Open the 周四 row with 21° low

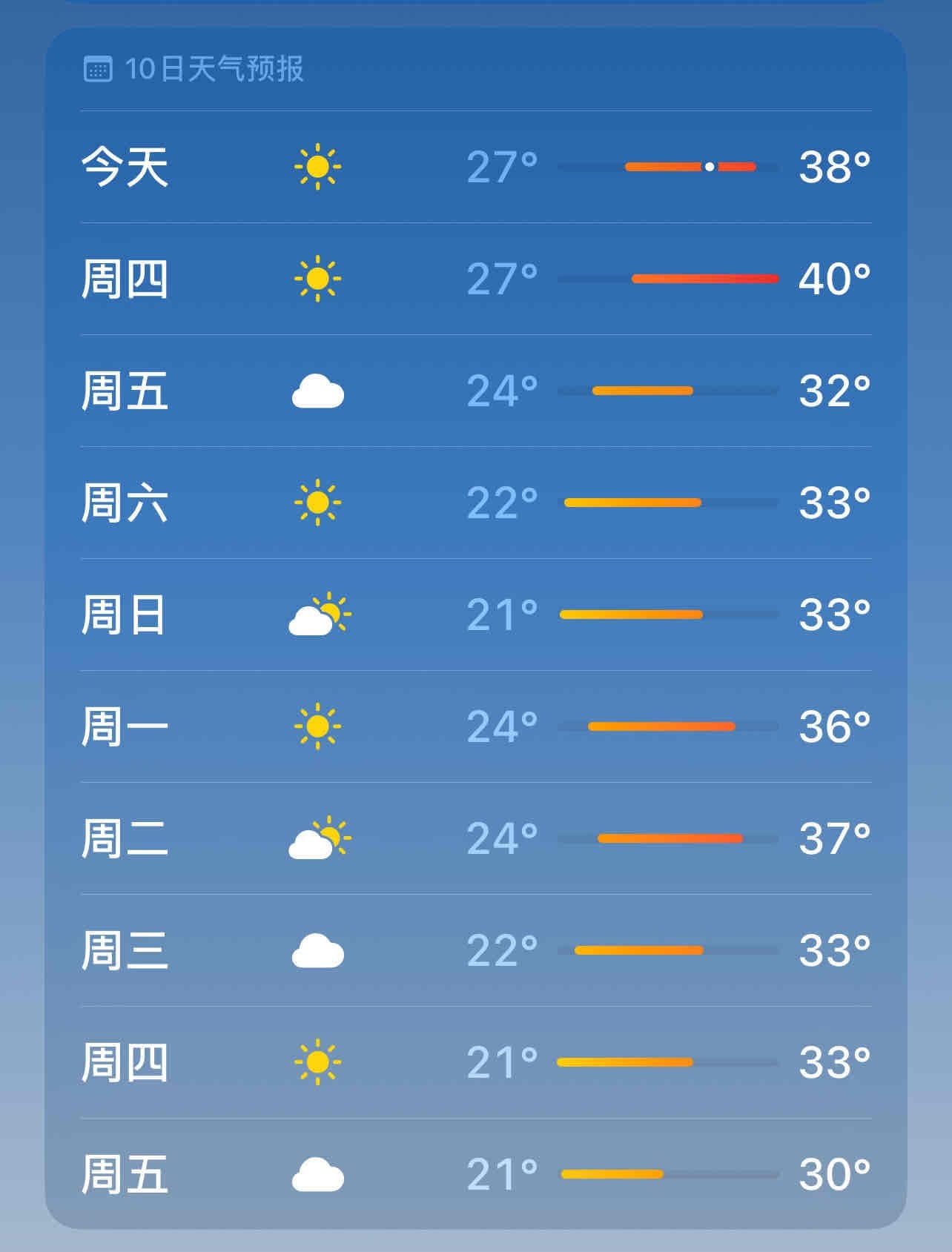click(476, 1062)
